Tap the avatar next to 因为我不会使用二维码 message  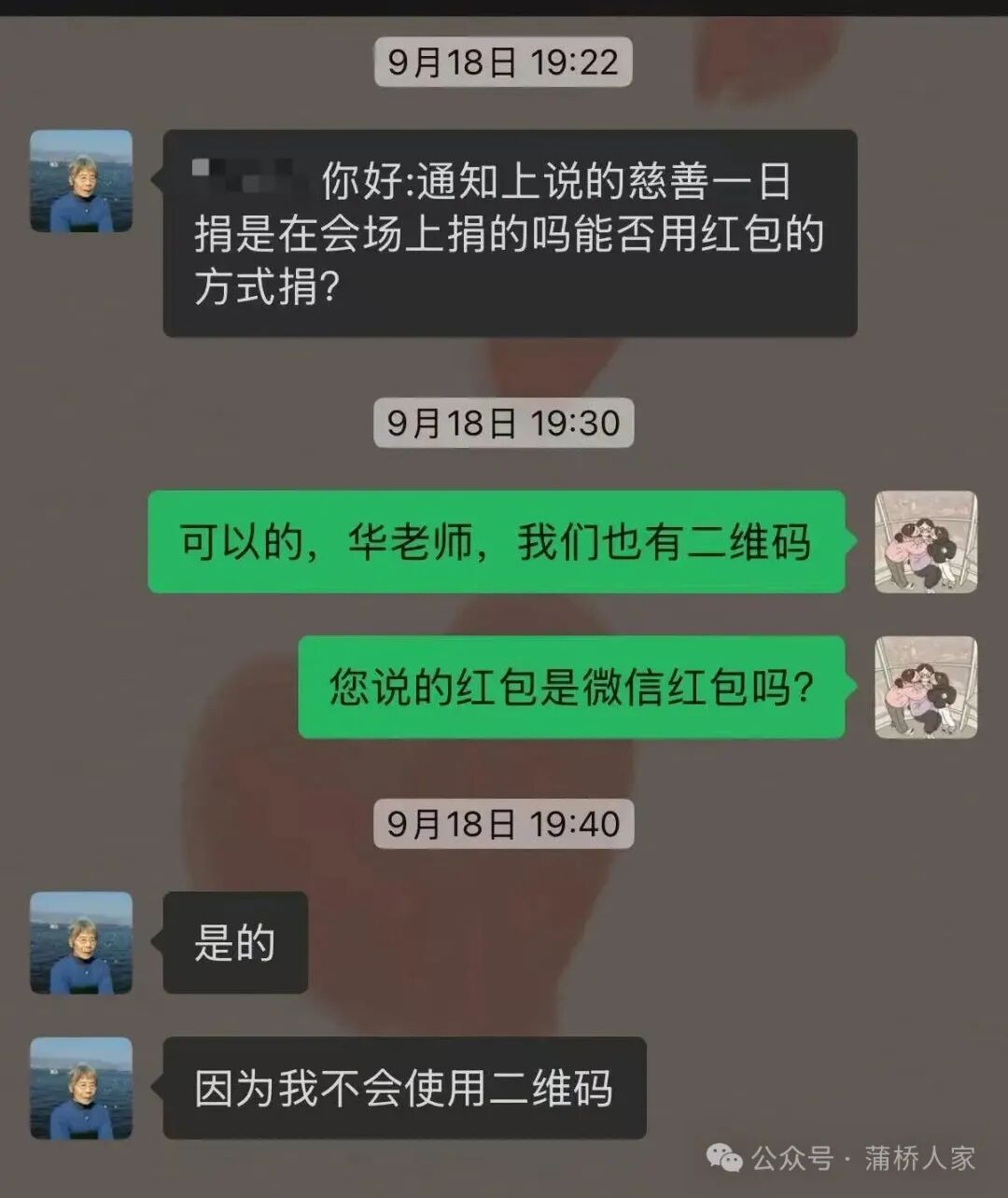[x=81, y=1088]
